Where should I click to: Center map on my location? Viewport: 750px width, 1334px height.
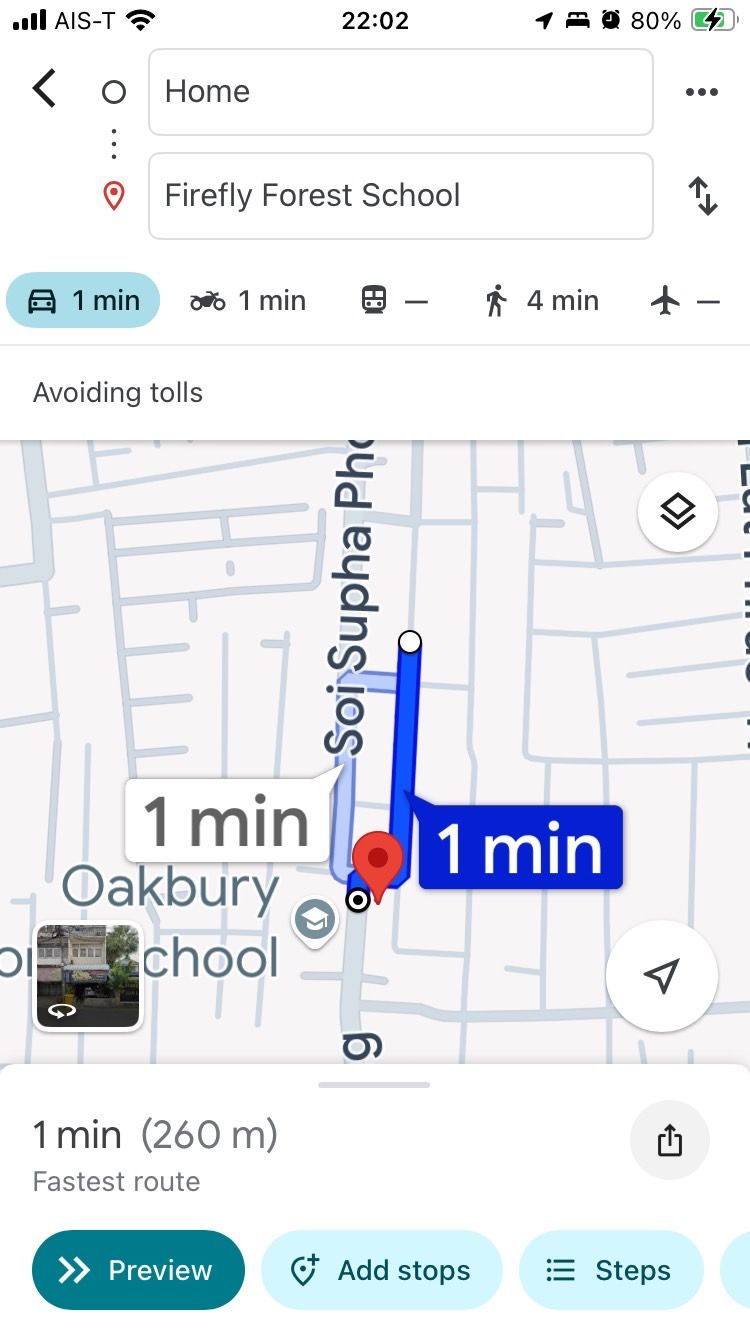(661, 975)
